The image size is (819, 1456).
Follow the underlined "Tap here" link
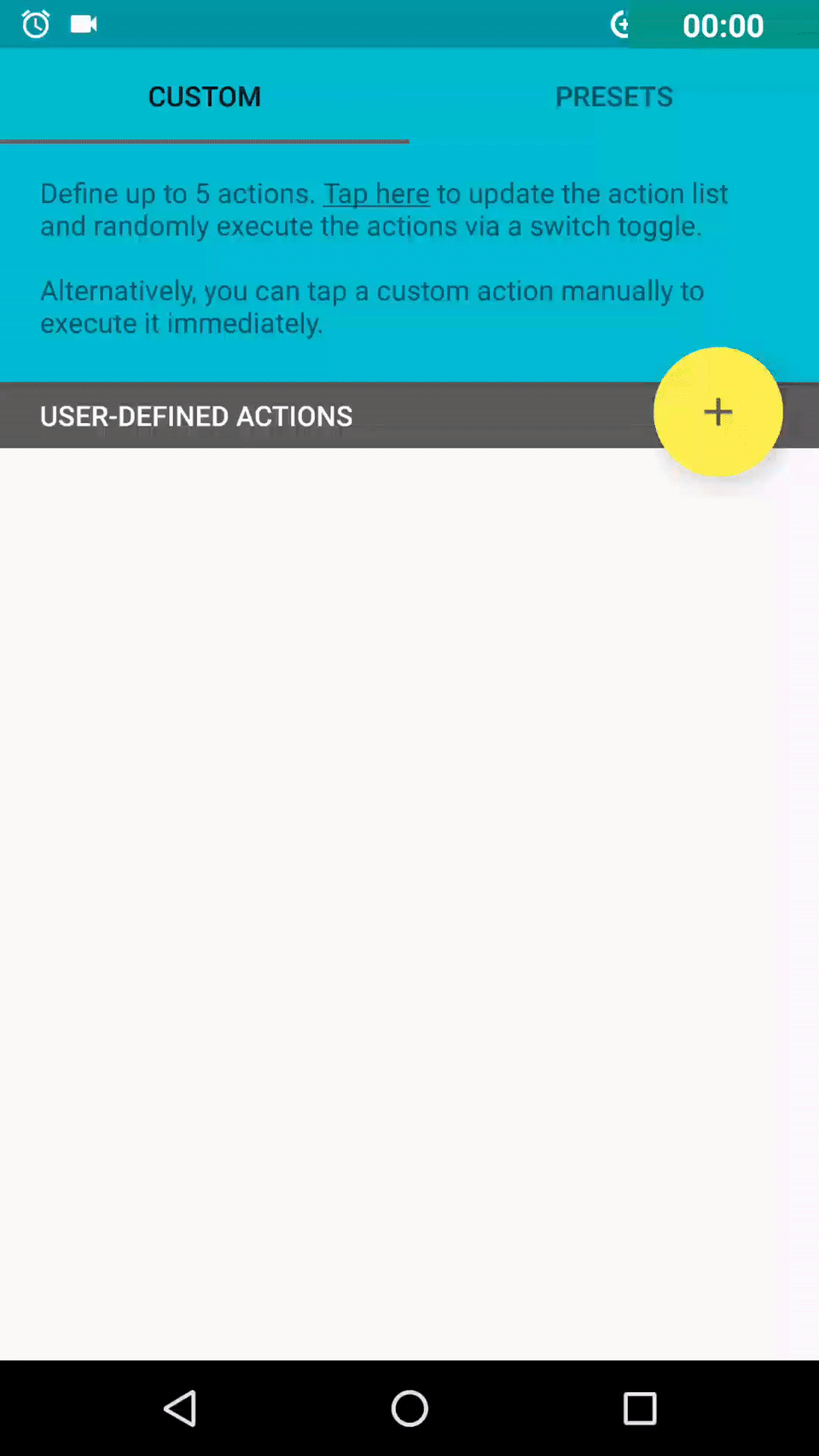tap(376, 194)
